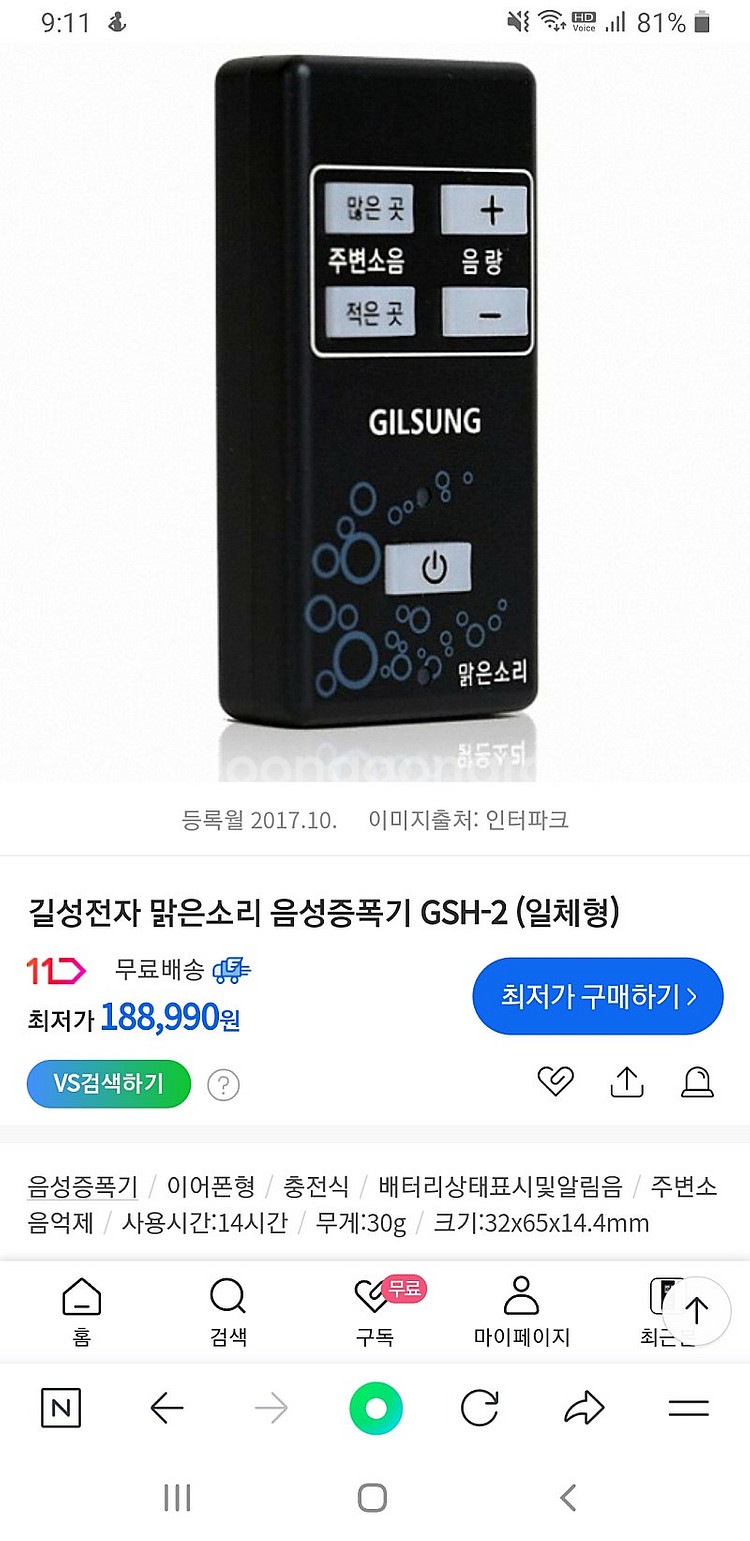Open the browser hamburger menu
The width and height of the screenshot is (750, 1541).
pos(688,1409)
